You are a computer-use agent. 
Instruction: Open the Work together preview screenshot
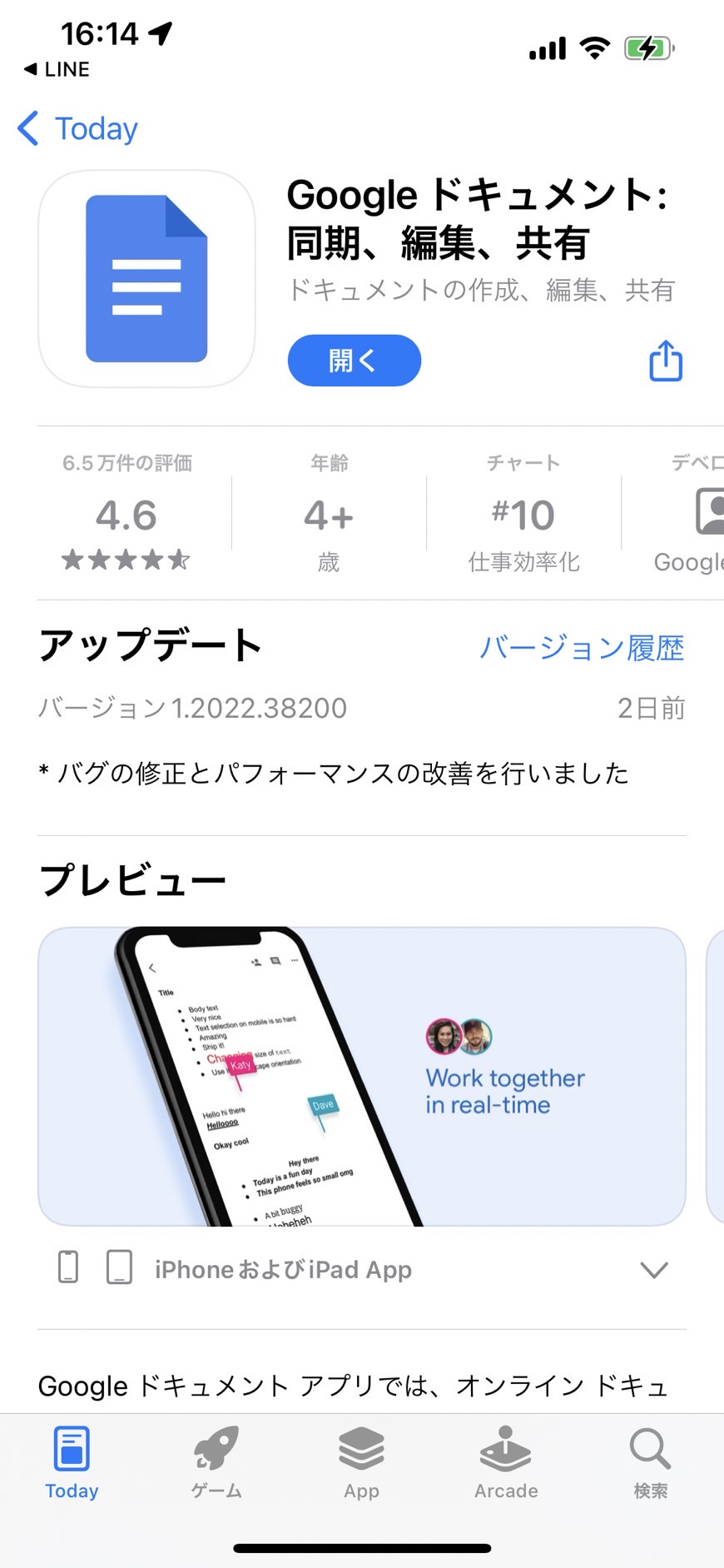tap(362, 1076)
